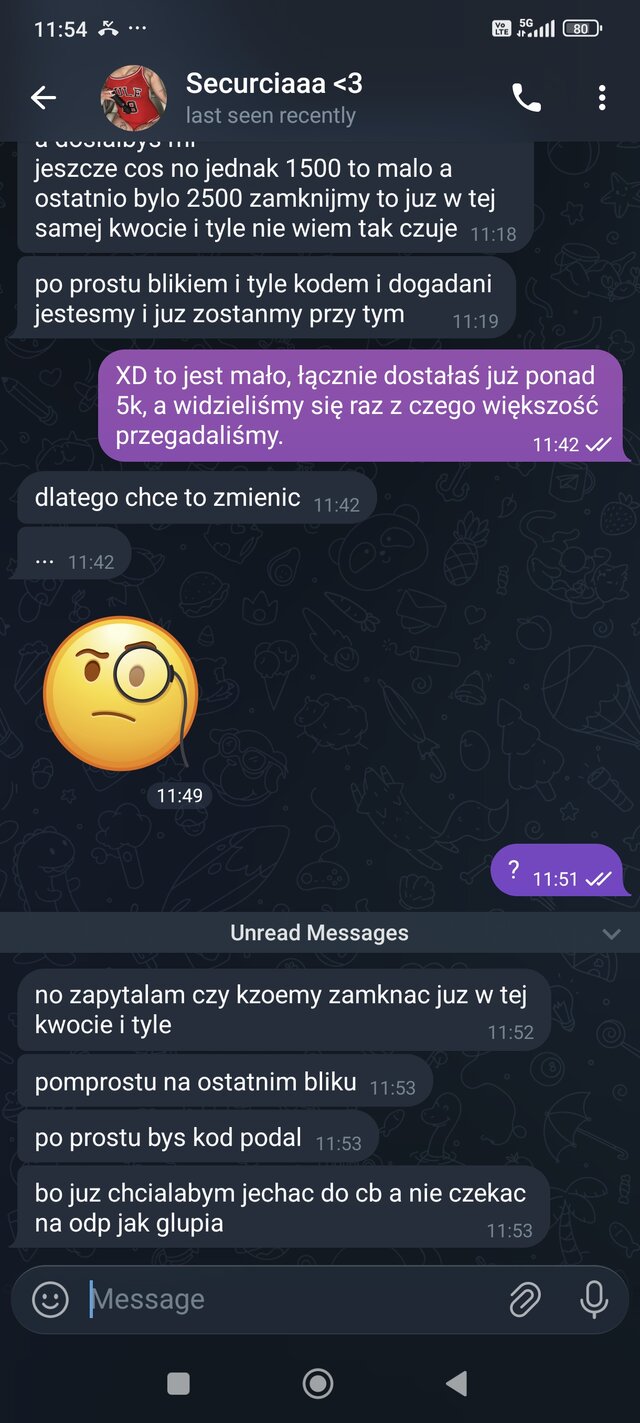Image resolution: width=640 pixels, height=1423 pixels.
Task: Attach a file with the paperclip
Action: click(524, 1299)
